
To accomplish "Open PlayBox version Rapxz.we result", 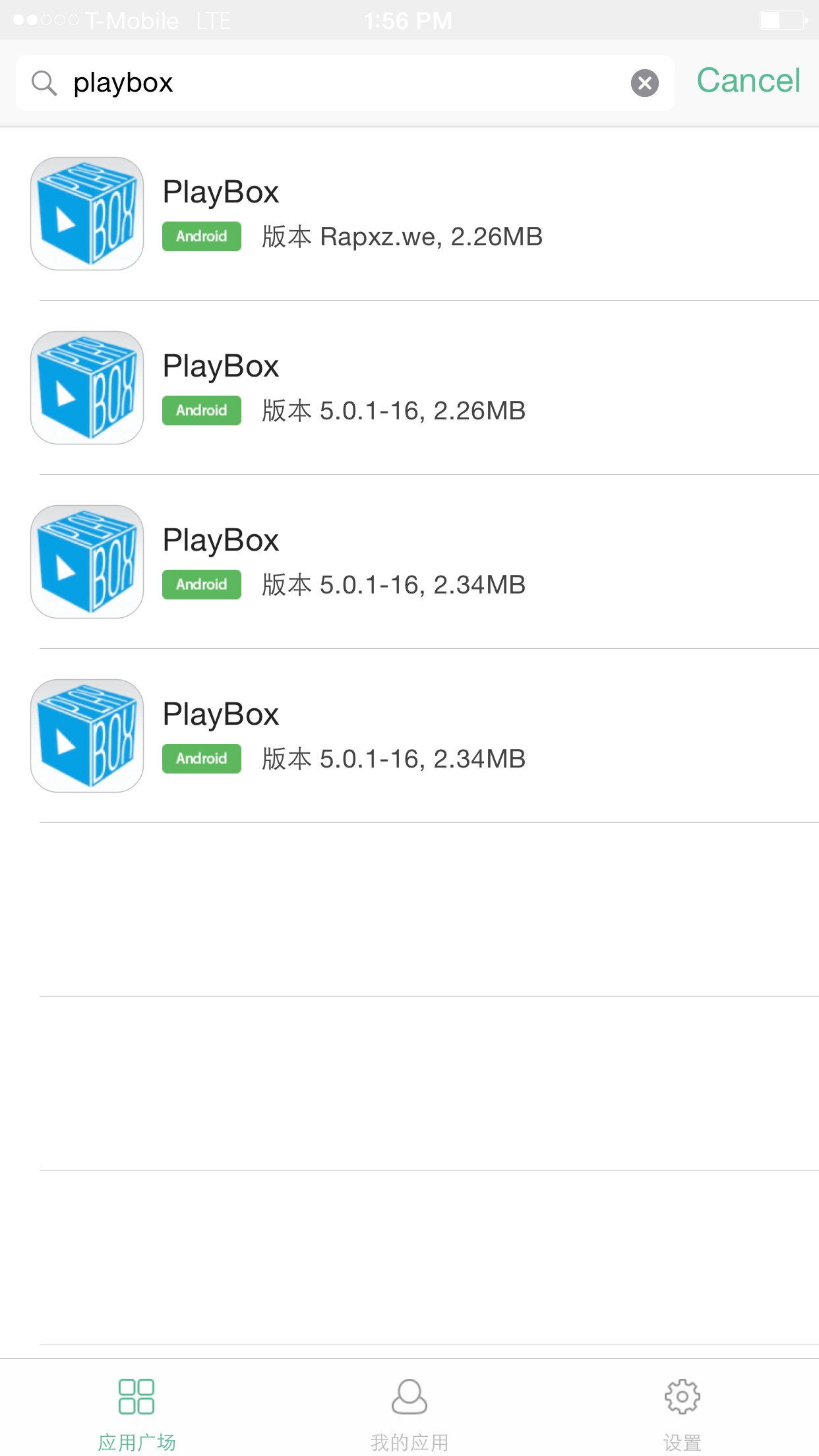I will (409, 214).
